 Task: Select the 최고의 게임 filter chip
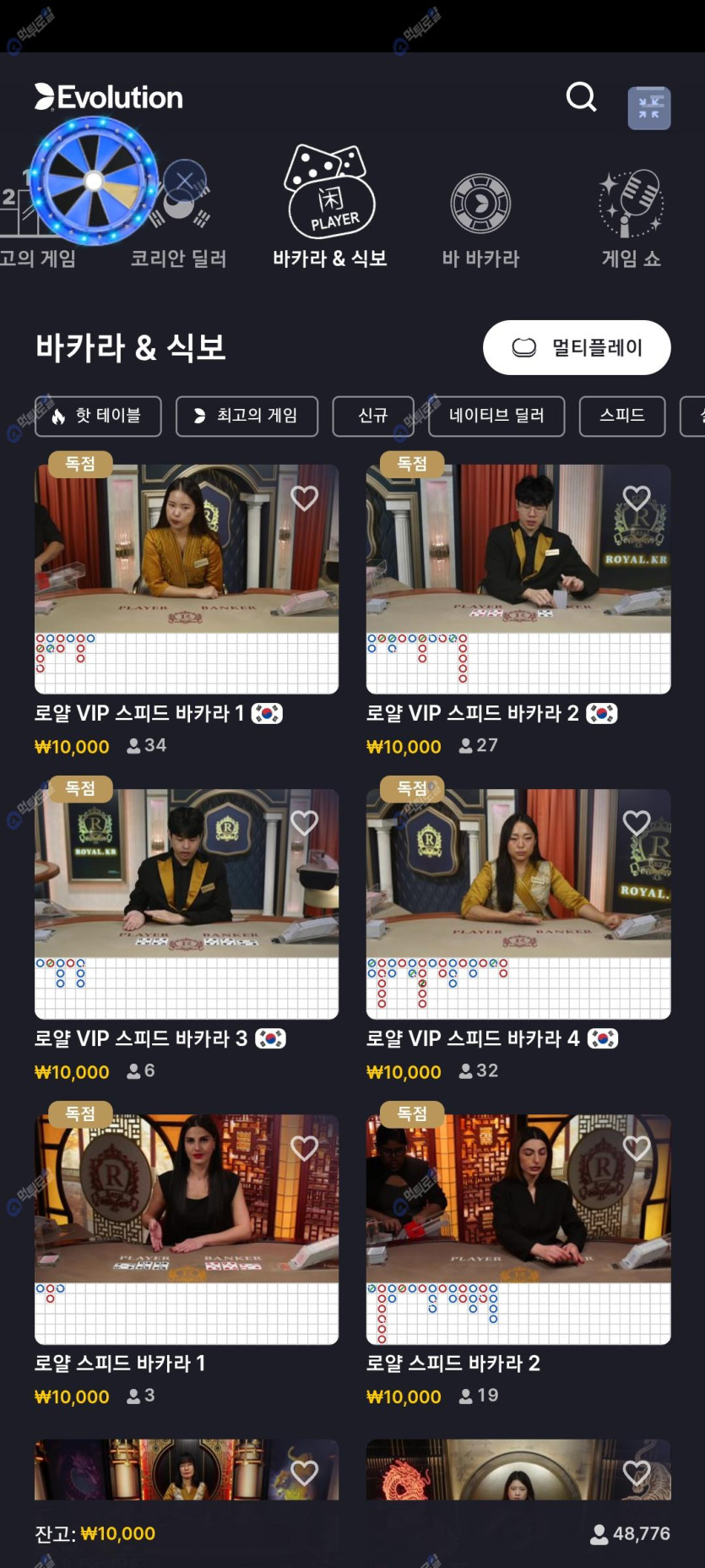(247, 416)
